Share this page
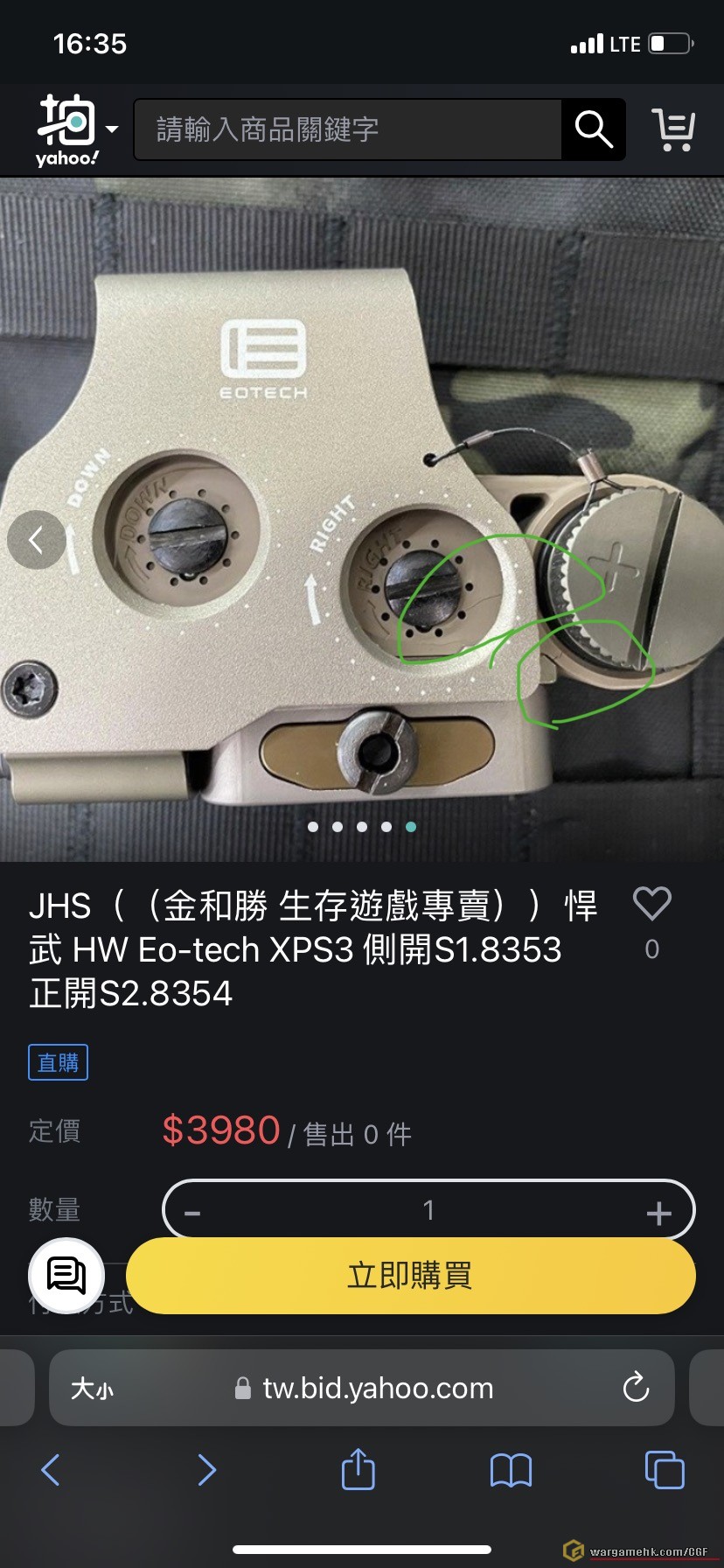Viewport: 724px width, 1568px height. coord(358,1470)
